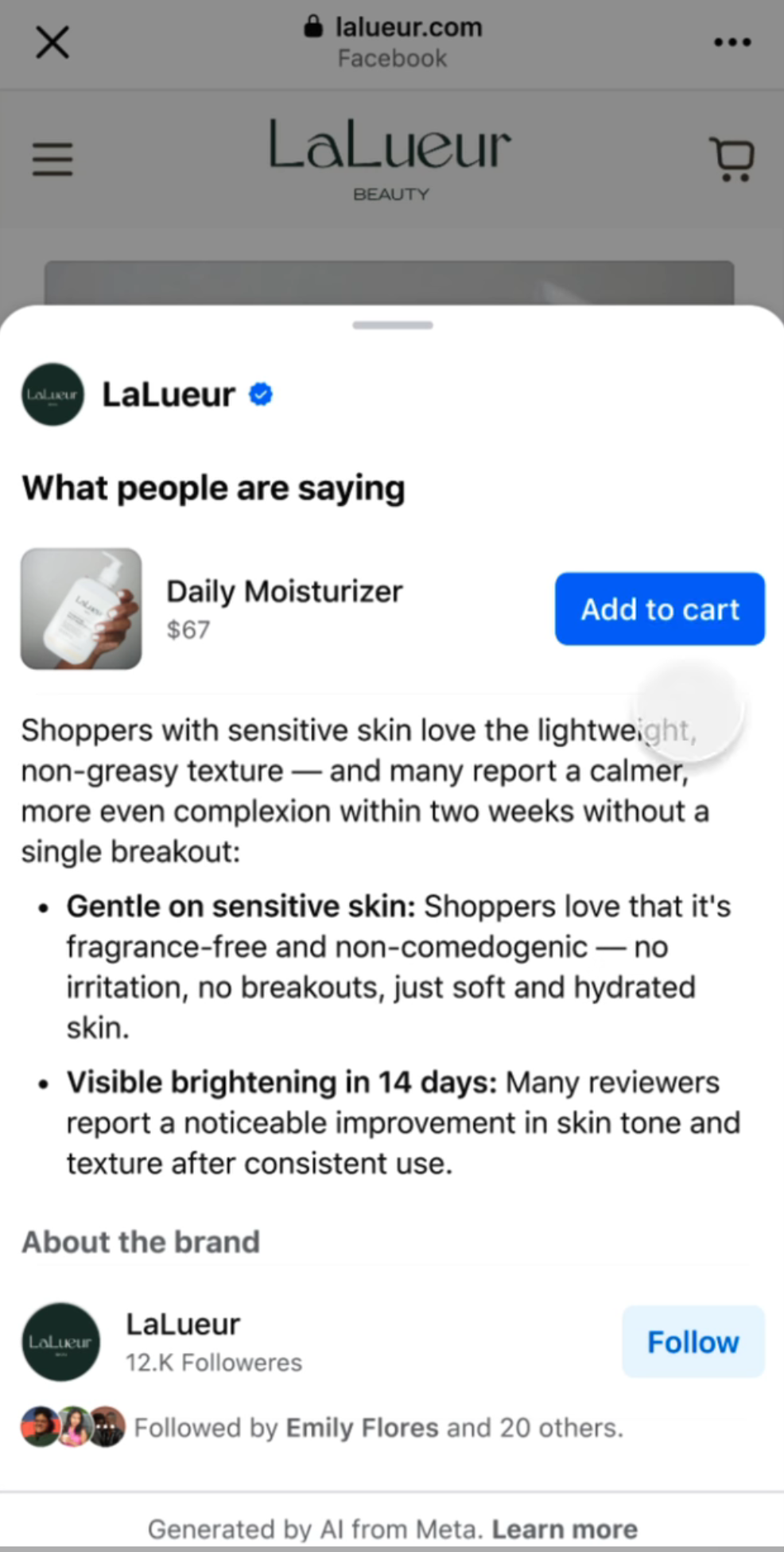784x1552 pixels.
Task: Open the Daily Moisturizer product image
Action: click(81, 609)
